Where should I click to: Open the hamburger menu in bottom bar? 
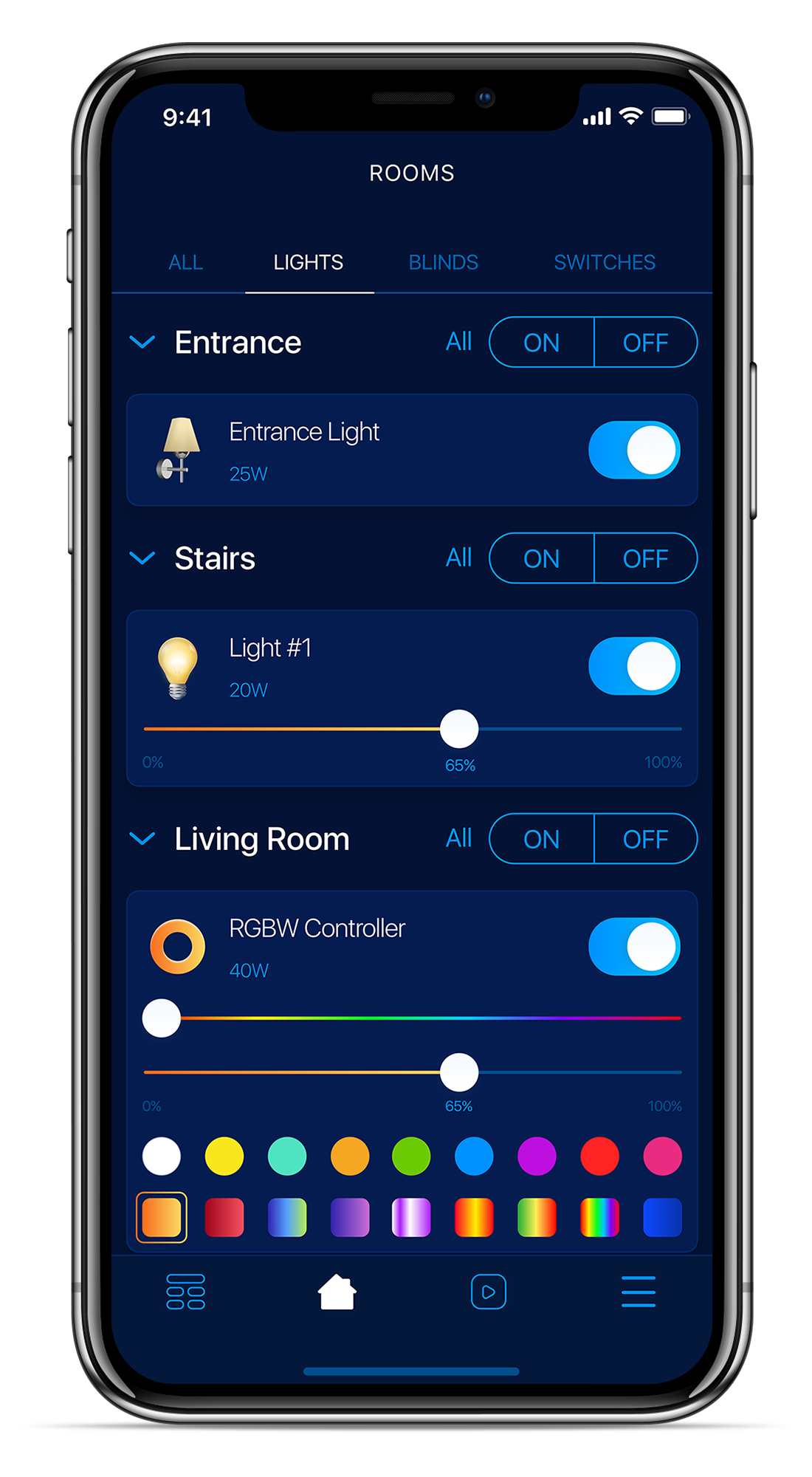click(x=639, y=1292)
